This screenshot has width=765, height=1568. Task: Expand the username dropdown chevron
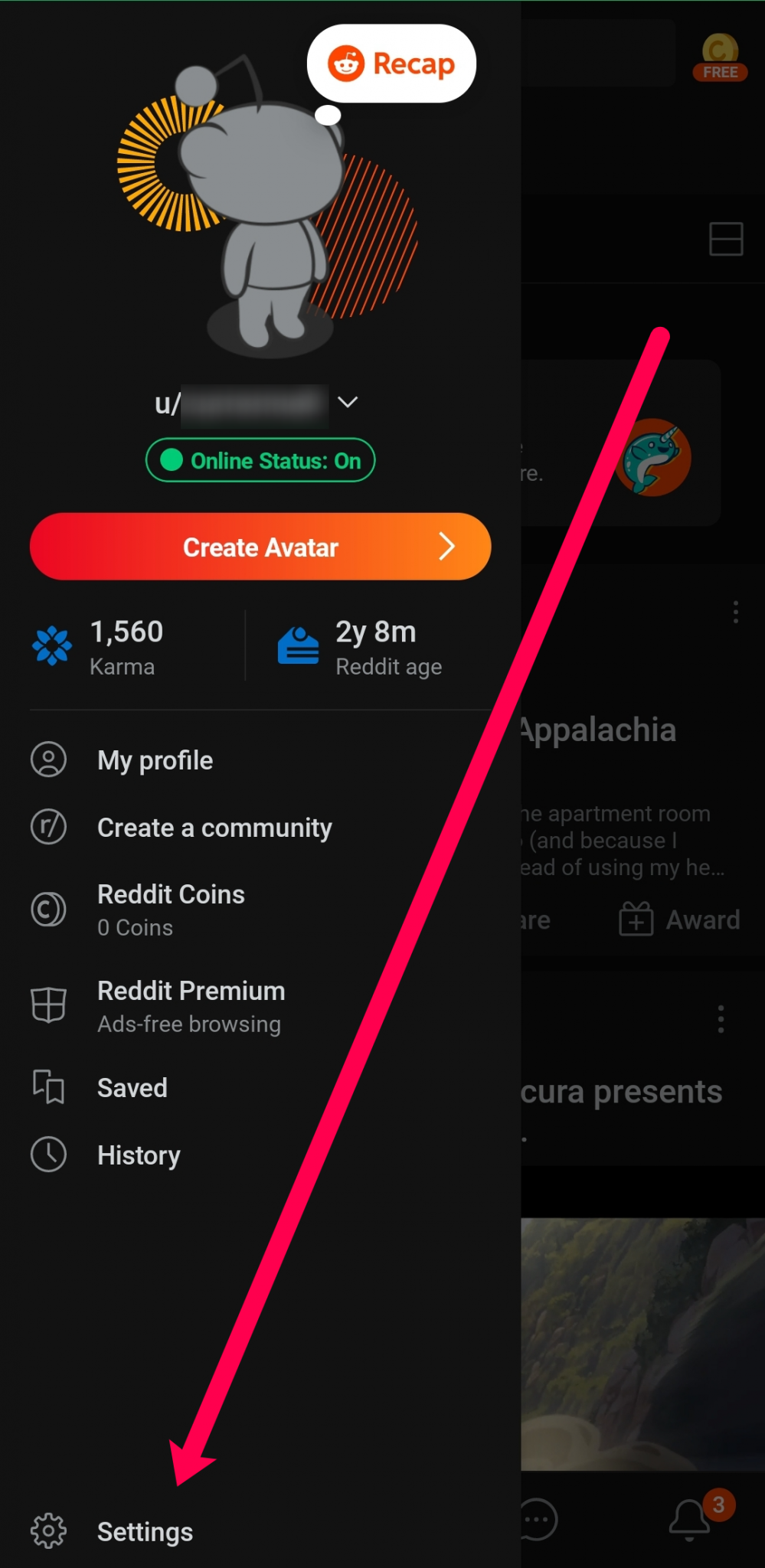coord(348,402)
